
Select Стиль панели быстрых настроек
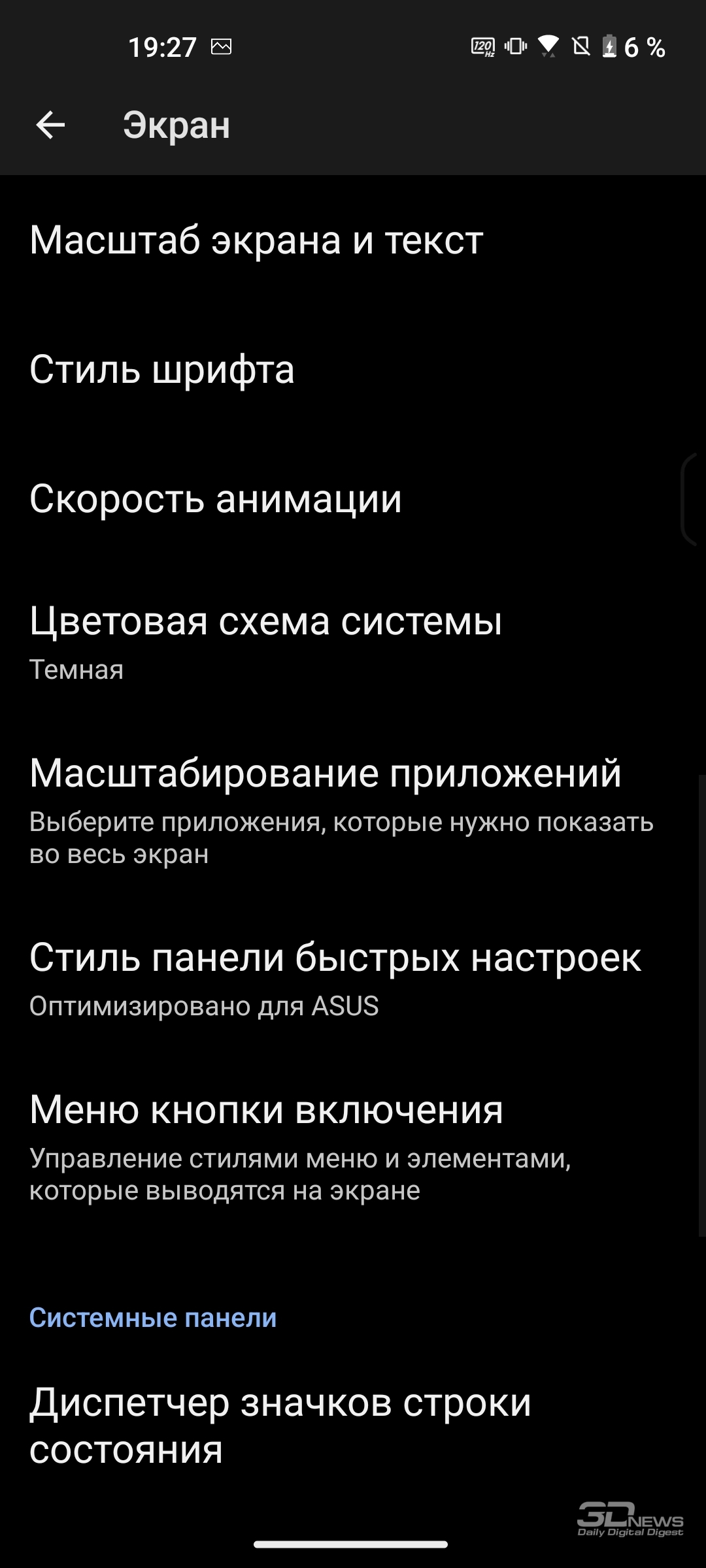(353, 979)
